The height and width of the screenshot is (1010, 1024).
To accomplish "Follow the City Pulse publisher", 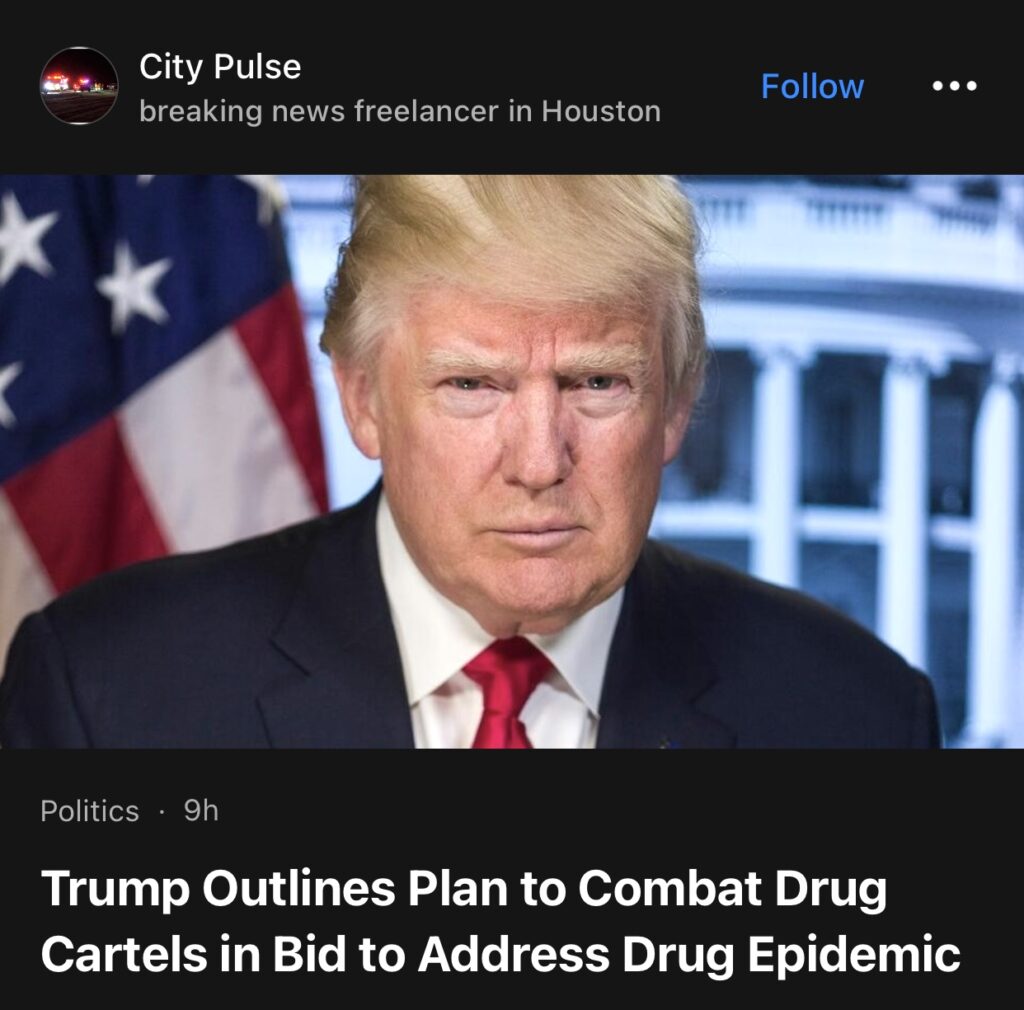I will pyautogui.click(x=812, y=86).
